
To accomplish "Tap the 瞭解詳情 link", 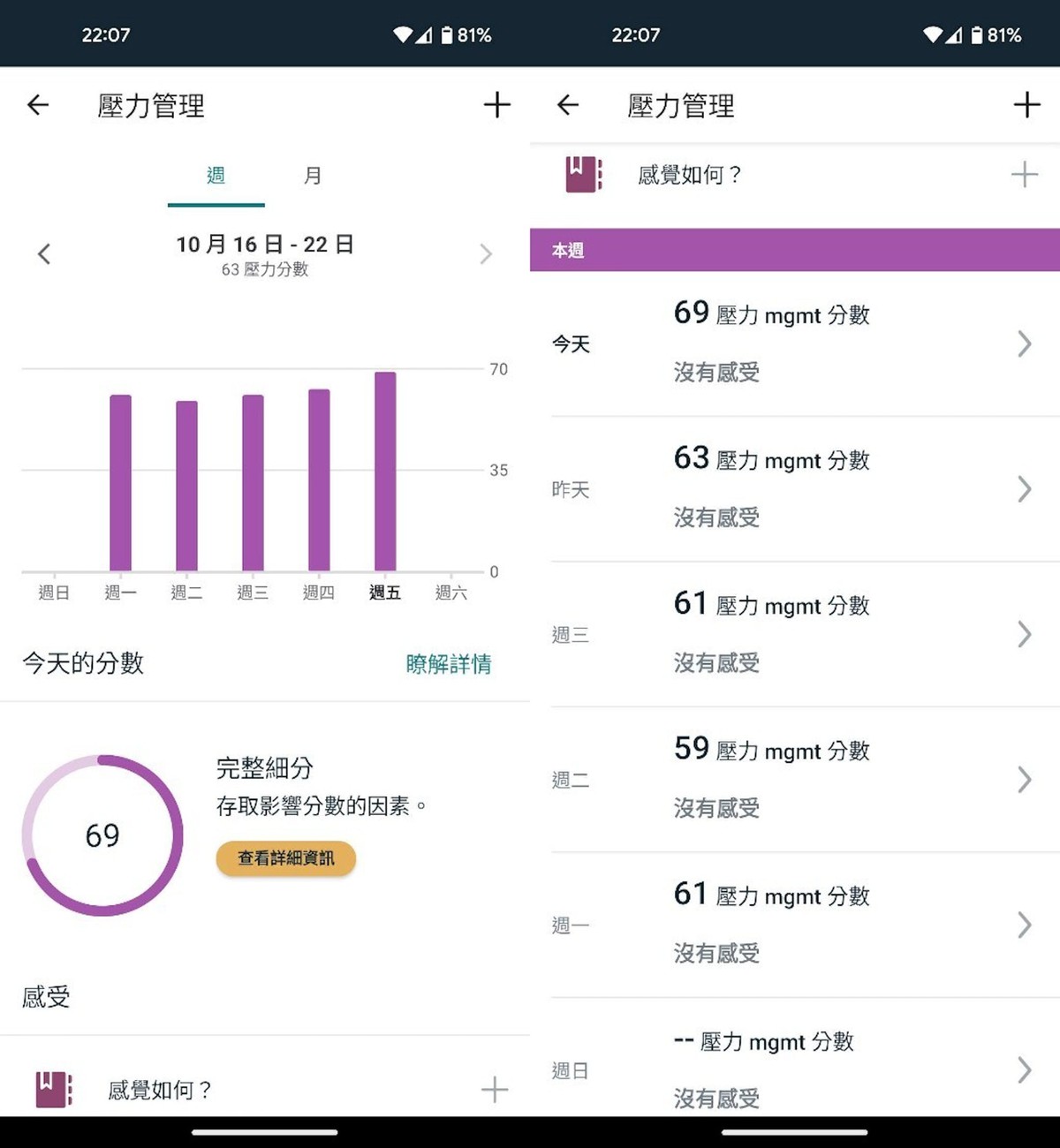I will click(x=449, y=664).
